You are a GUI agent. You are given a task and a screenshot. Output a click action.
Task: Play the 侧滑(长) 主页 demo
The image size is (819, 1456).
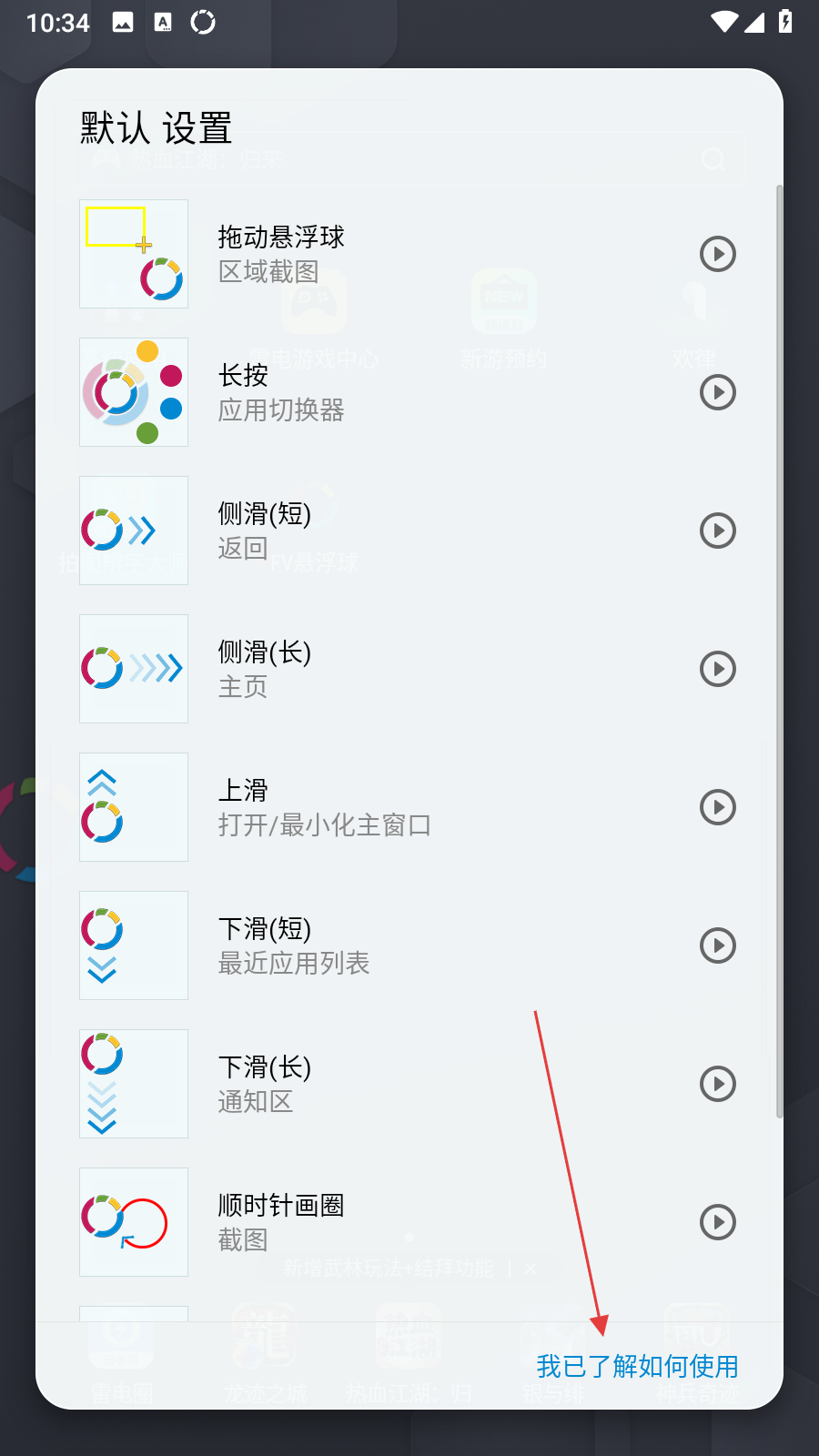(x=717, y=669)
